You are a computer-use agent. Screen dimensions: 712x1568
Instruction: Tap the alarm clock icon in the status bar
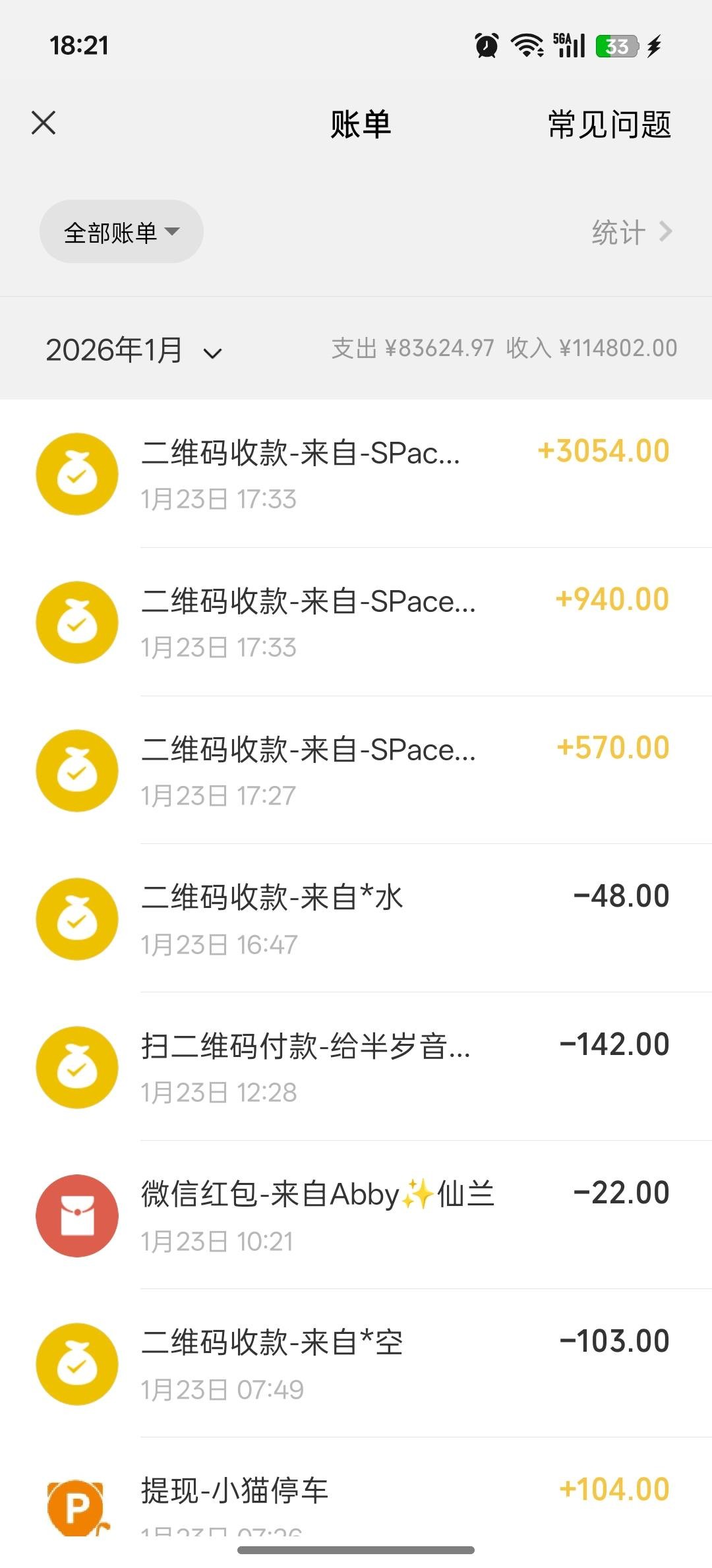(486, 45)
